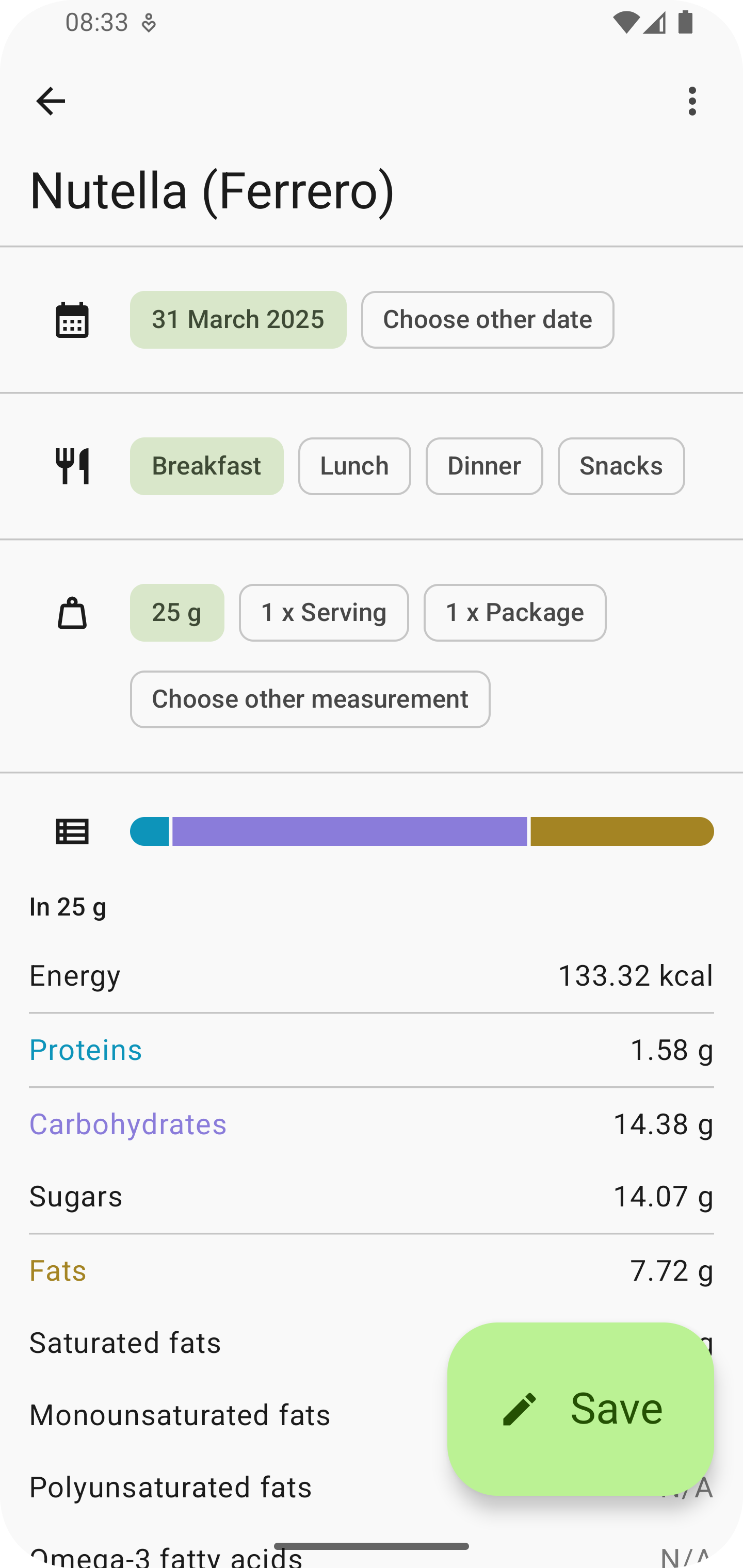Choose the 1 x Package portion

(515, 613)
